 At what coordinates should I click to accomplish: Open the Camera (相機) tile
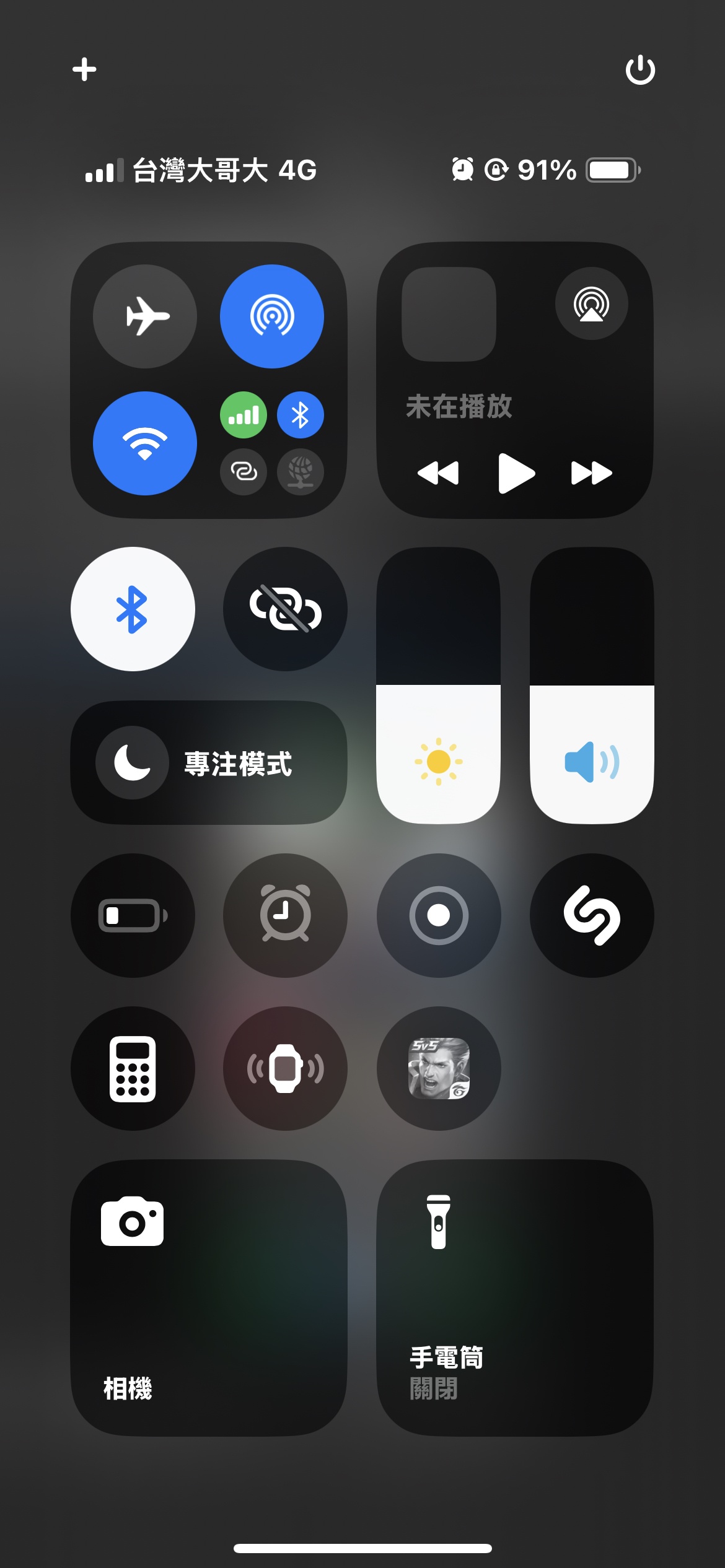click(x=208, y=1297)
